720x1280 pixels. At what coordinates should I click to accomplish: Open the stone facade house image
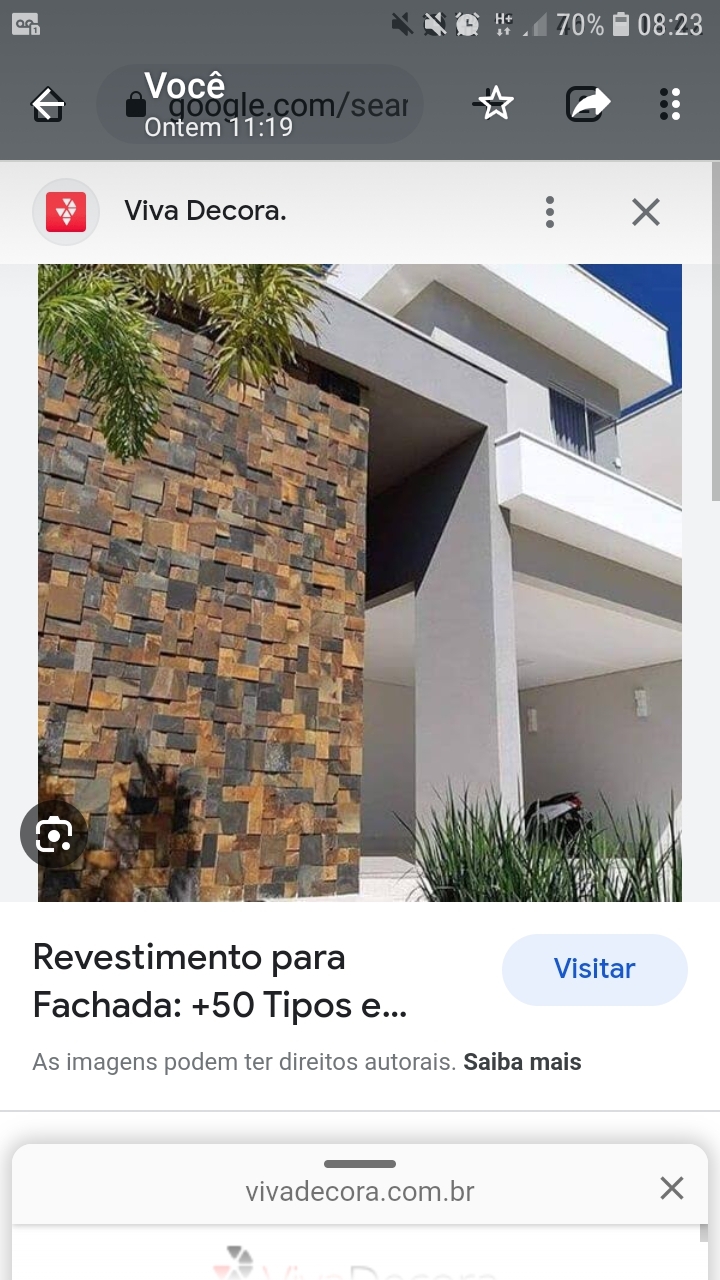point(360,582)
